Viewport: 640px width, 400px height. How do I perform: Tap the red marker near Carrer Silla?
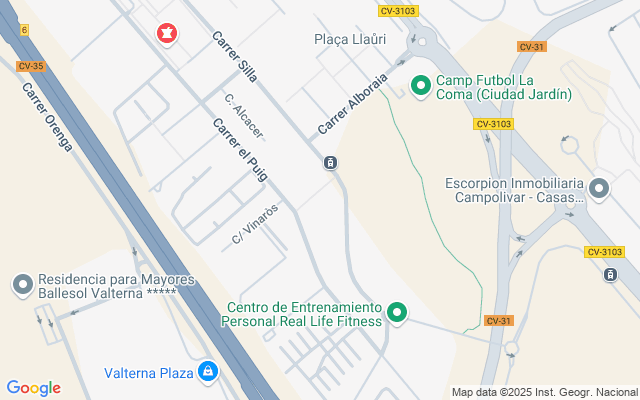coord(165,35)
